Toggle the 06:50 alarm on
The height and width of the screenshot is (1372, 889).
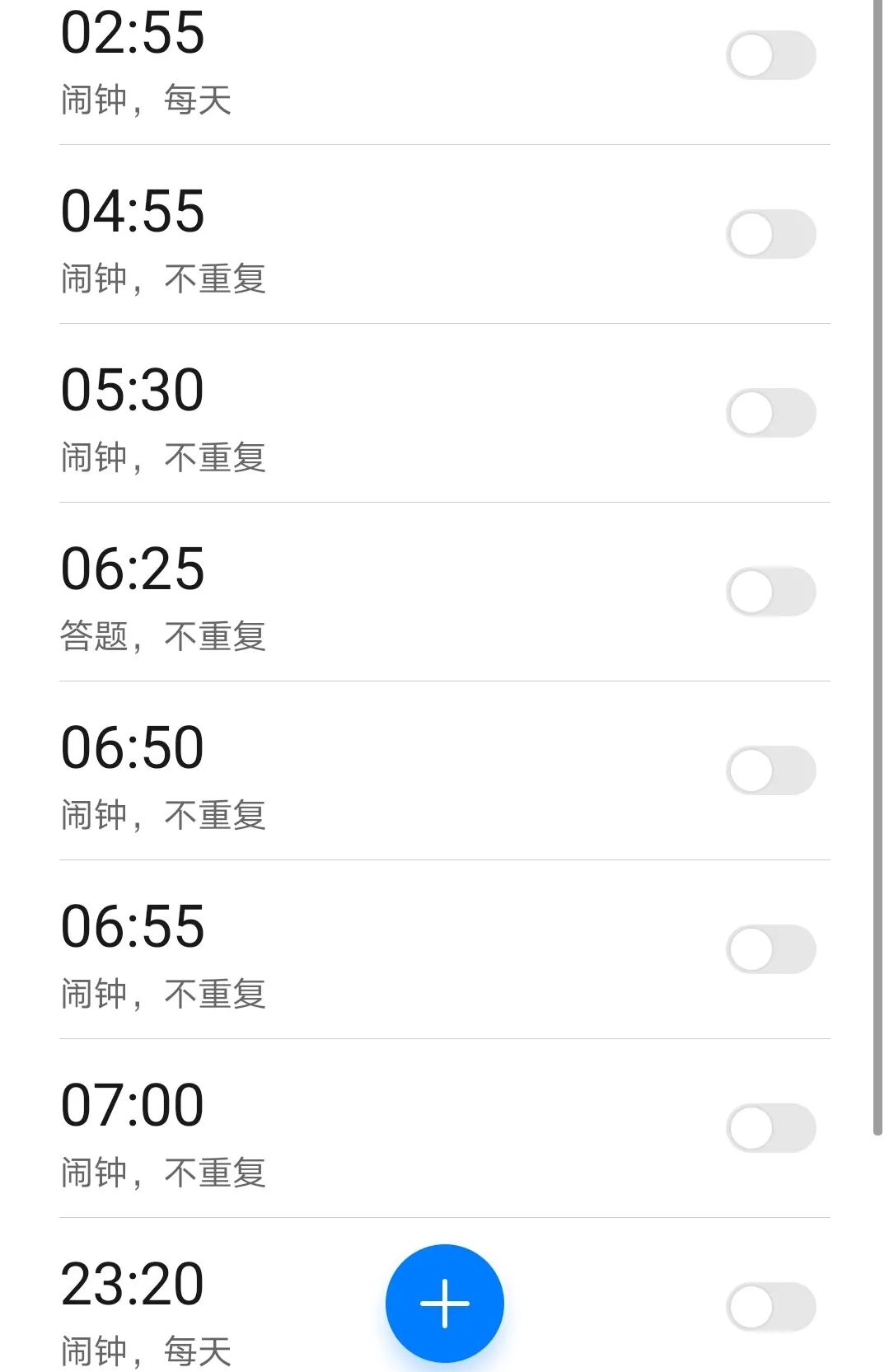point(770,770)
